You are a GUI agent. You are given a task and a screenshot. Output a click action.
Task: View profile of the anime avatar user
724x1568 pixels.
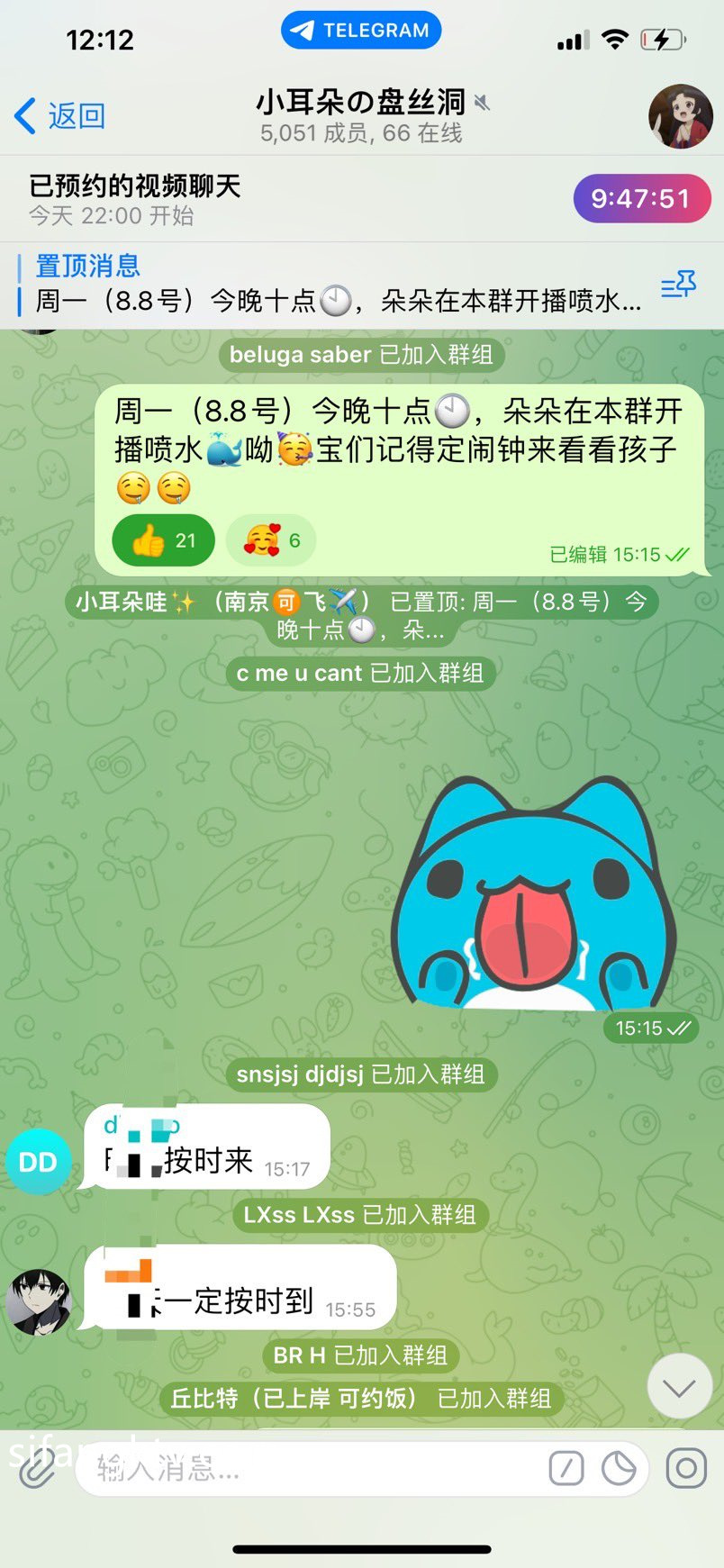point(39,1301)
